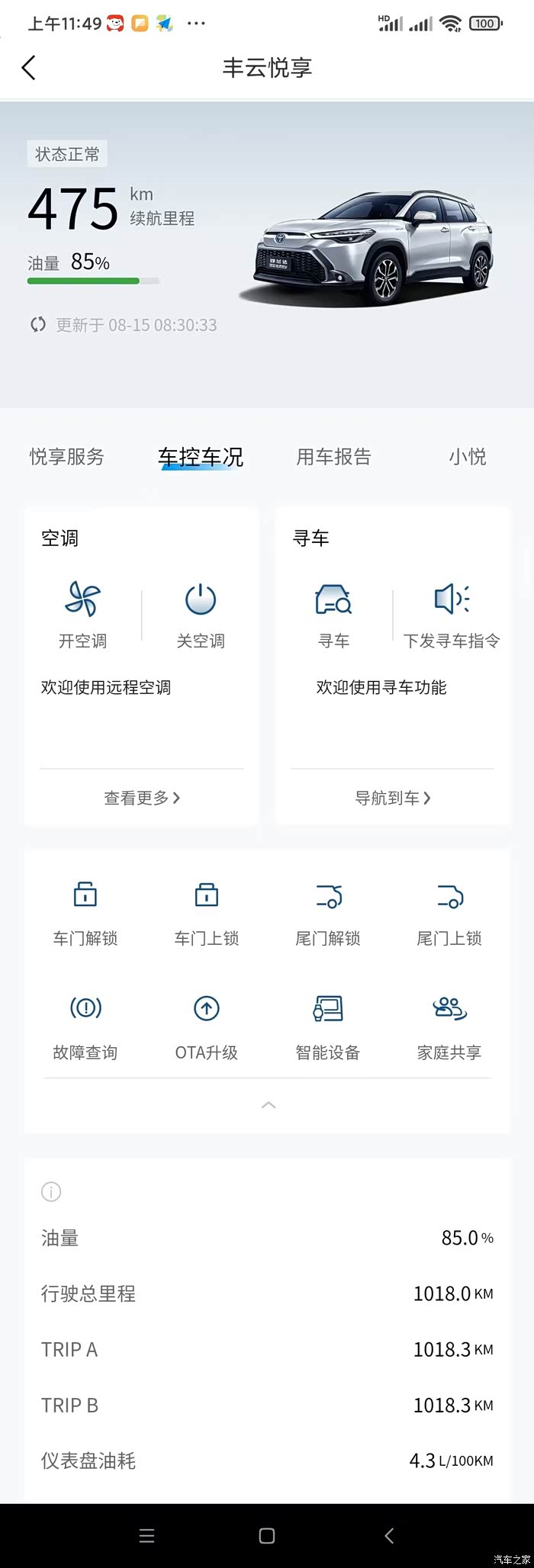Switch to the 悦享服务 tab
The image size is (534, 1568).
(x=67, y=457)
